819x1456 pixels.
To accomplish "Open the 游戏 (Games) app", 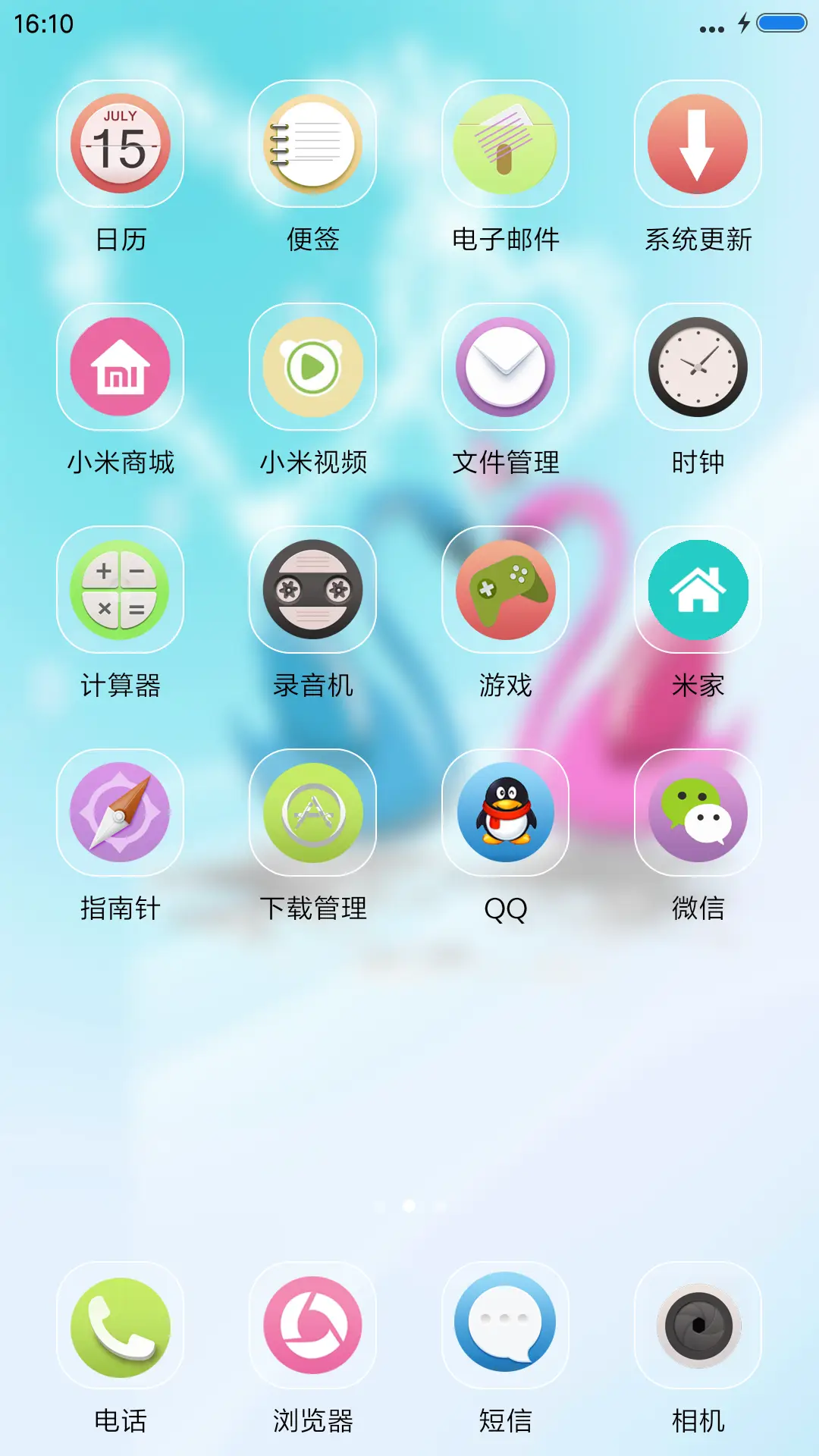I will pyautogui.click(x=507, y=590).
